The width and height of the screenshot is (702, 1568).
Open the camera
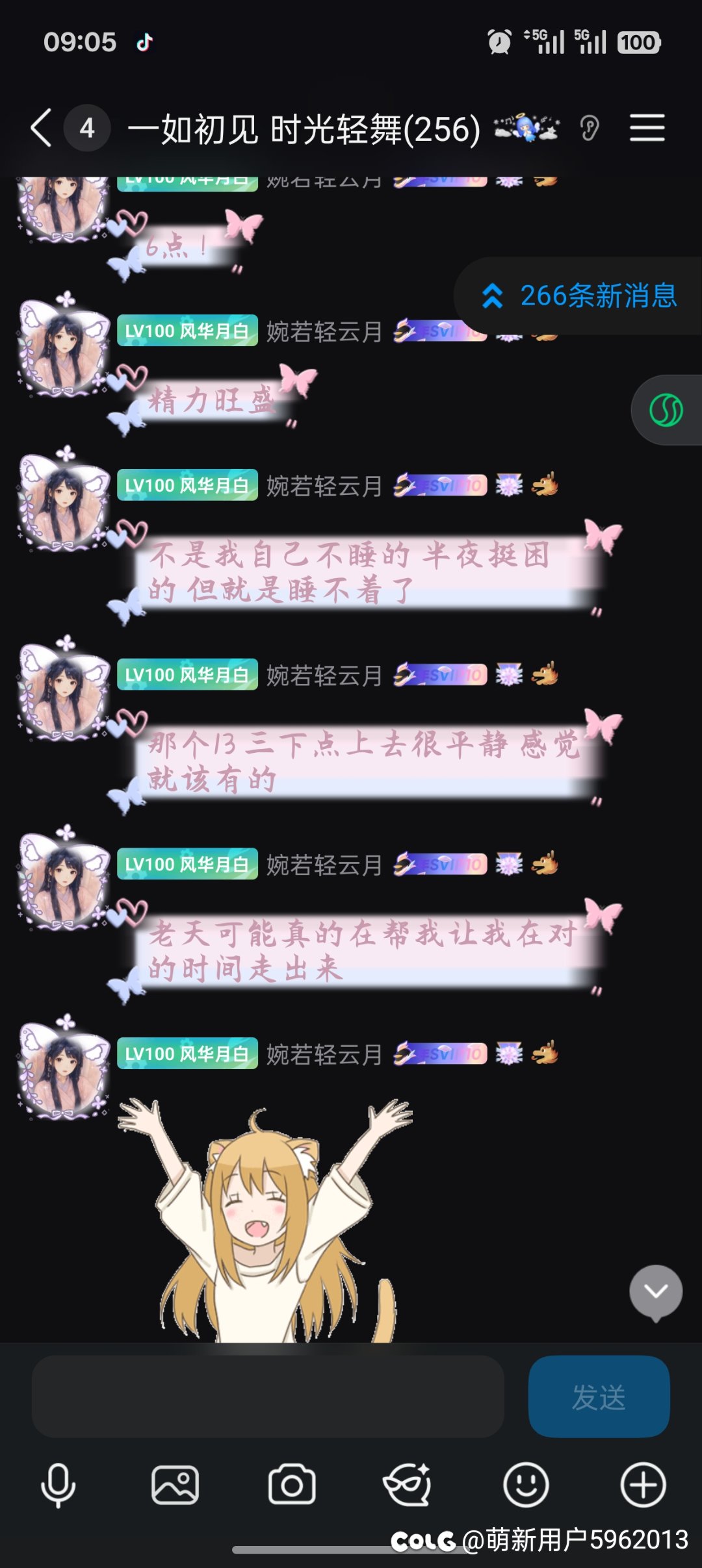tap(292, 1485)
